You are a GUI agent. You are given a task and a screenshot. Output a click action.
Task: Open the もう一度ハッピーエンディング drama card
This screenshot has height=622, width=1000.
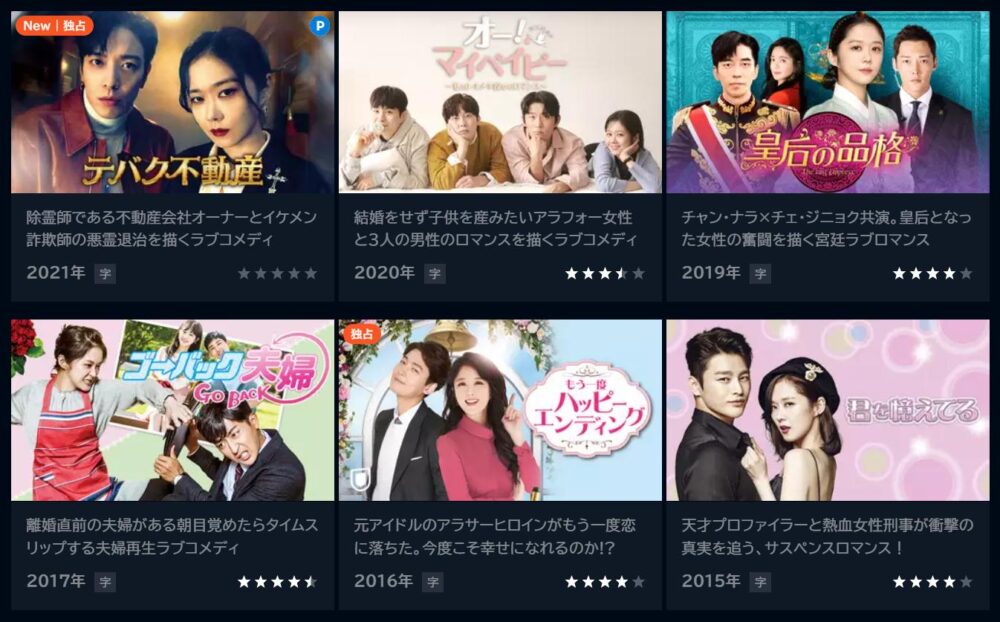point(500,410)
